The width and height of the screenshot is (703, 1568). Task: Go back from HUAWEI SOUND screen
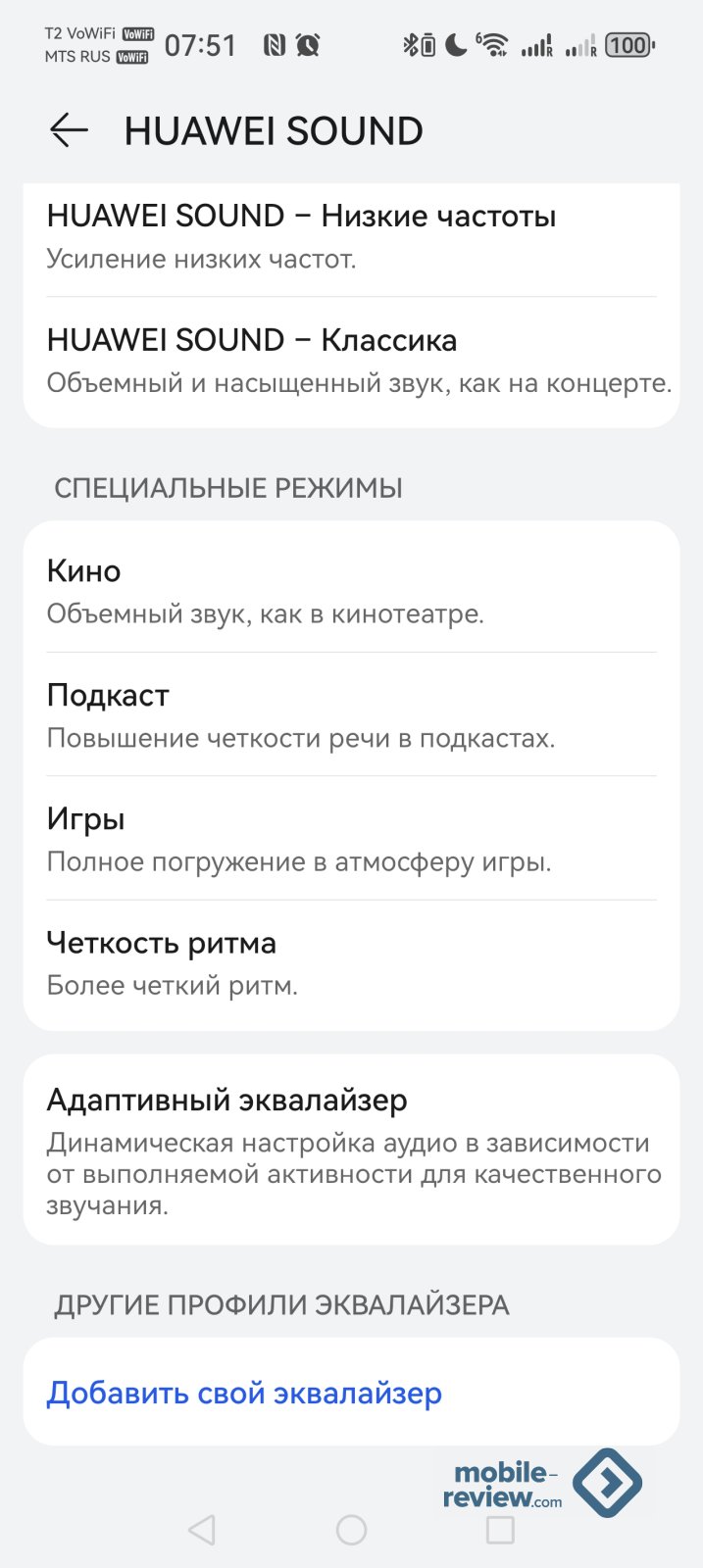[70, 130]
